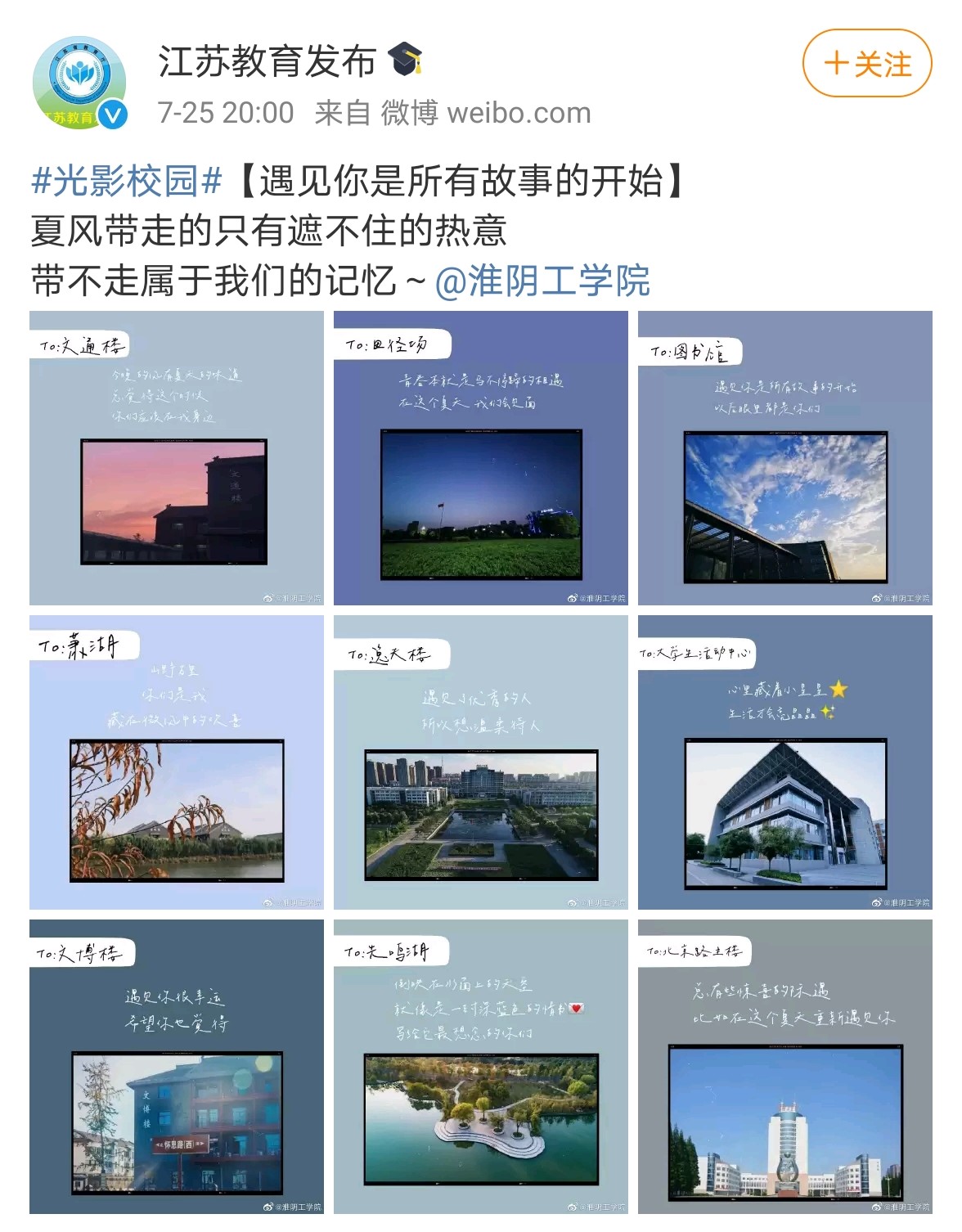
Task: View the To:朱鸣湖 island aerial photo
Action: (x=481, y=1067)
